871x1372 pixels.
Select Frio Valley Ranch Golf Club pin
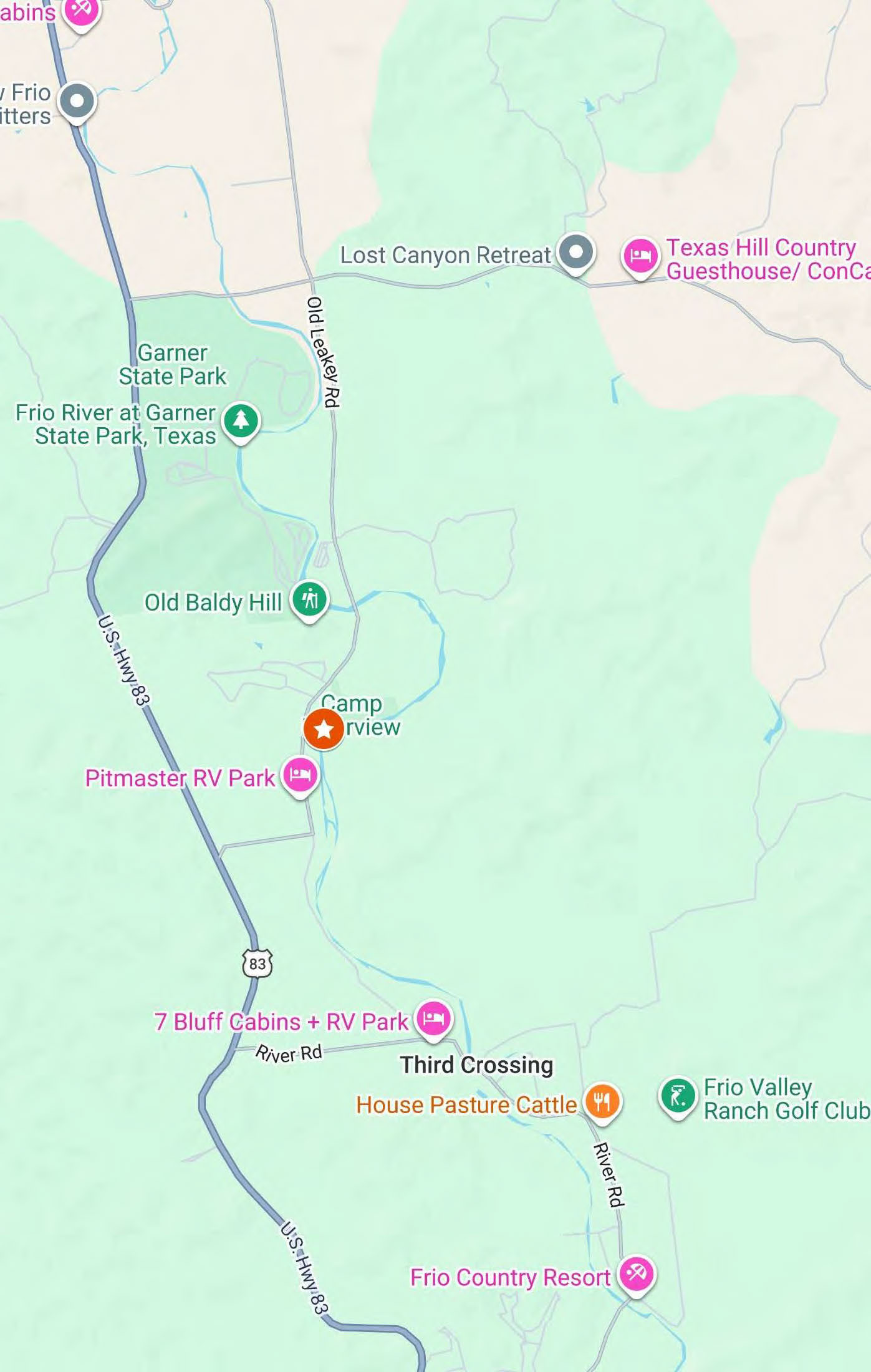[678, 1096]
